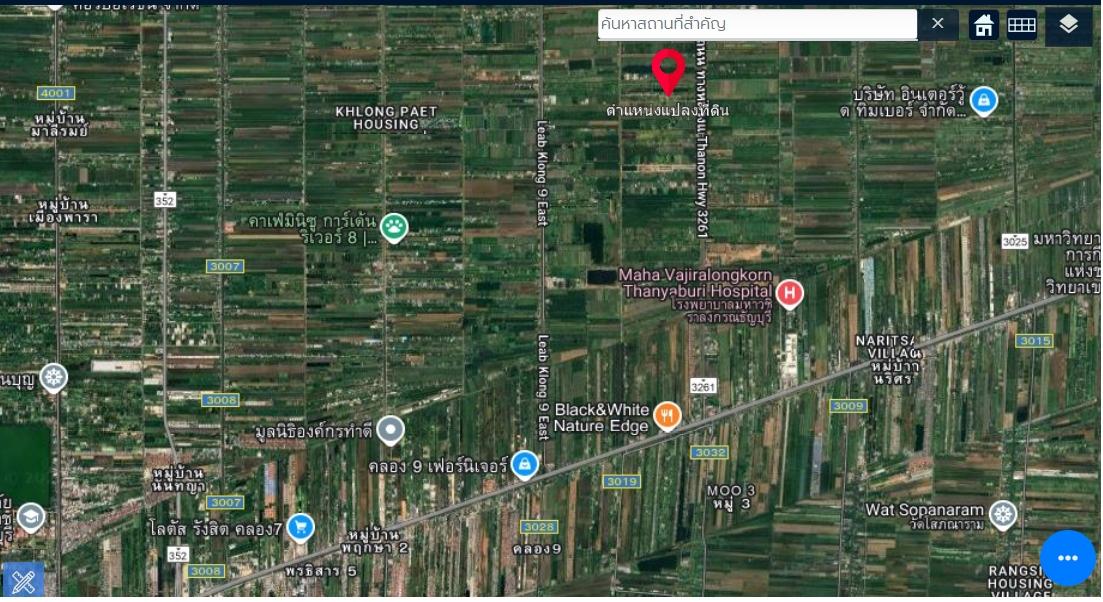Tap the โลตัส รังสิต คลอง7 shopping marker
Viewport: 1103px width, 602px height.
point(299,526)
